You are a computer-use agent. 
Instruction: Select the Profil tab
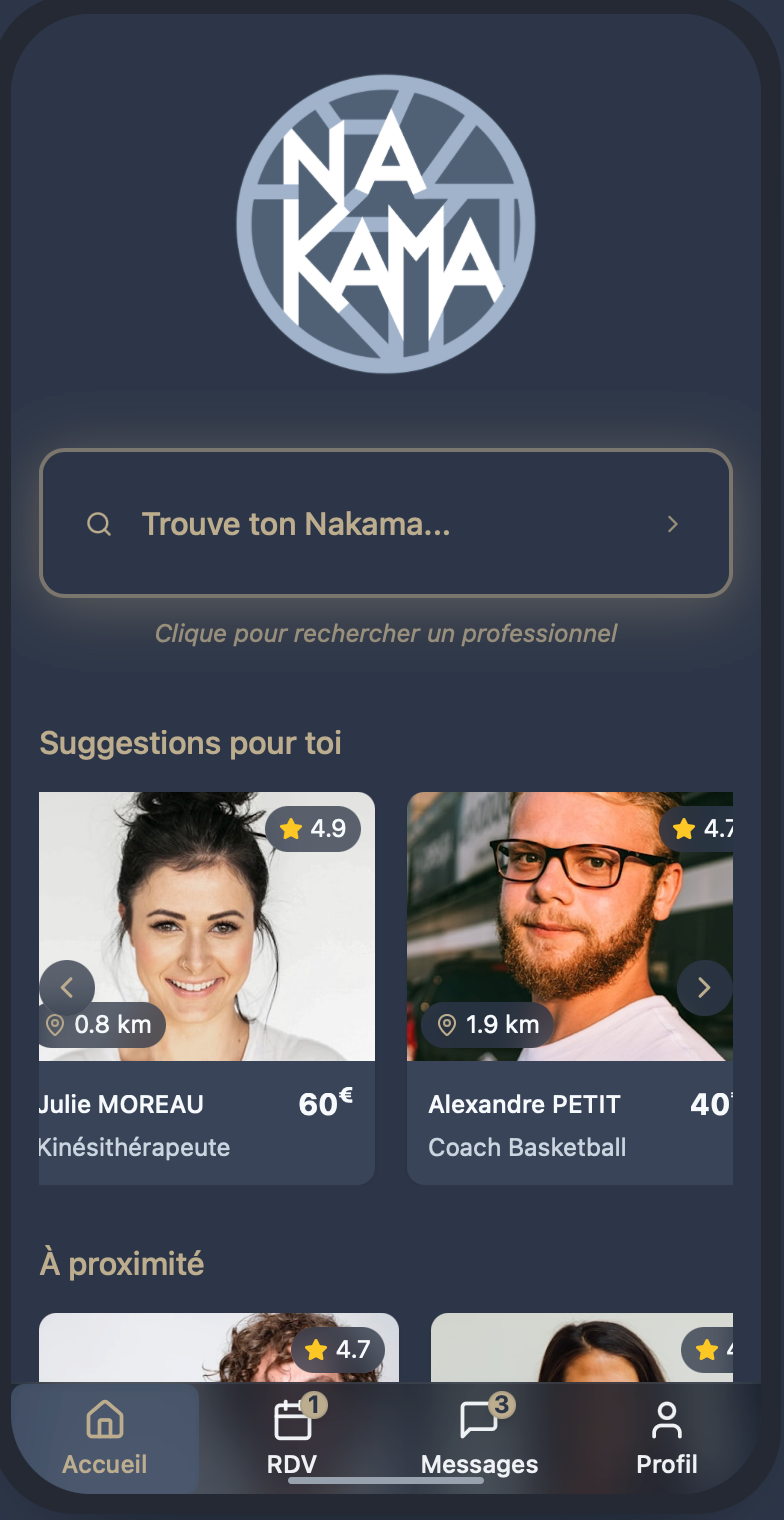[x=666, y=1438]
